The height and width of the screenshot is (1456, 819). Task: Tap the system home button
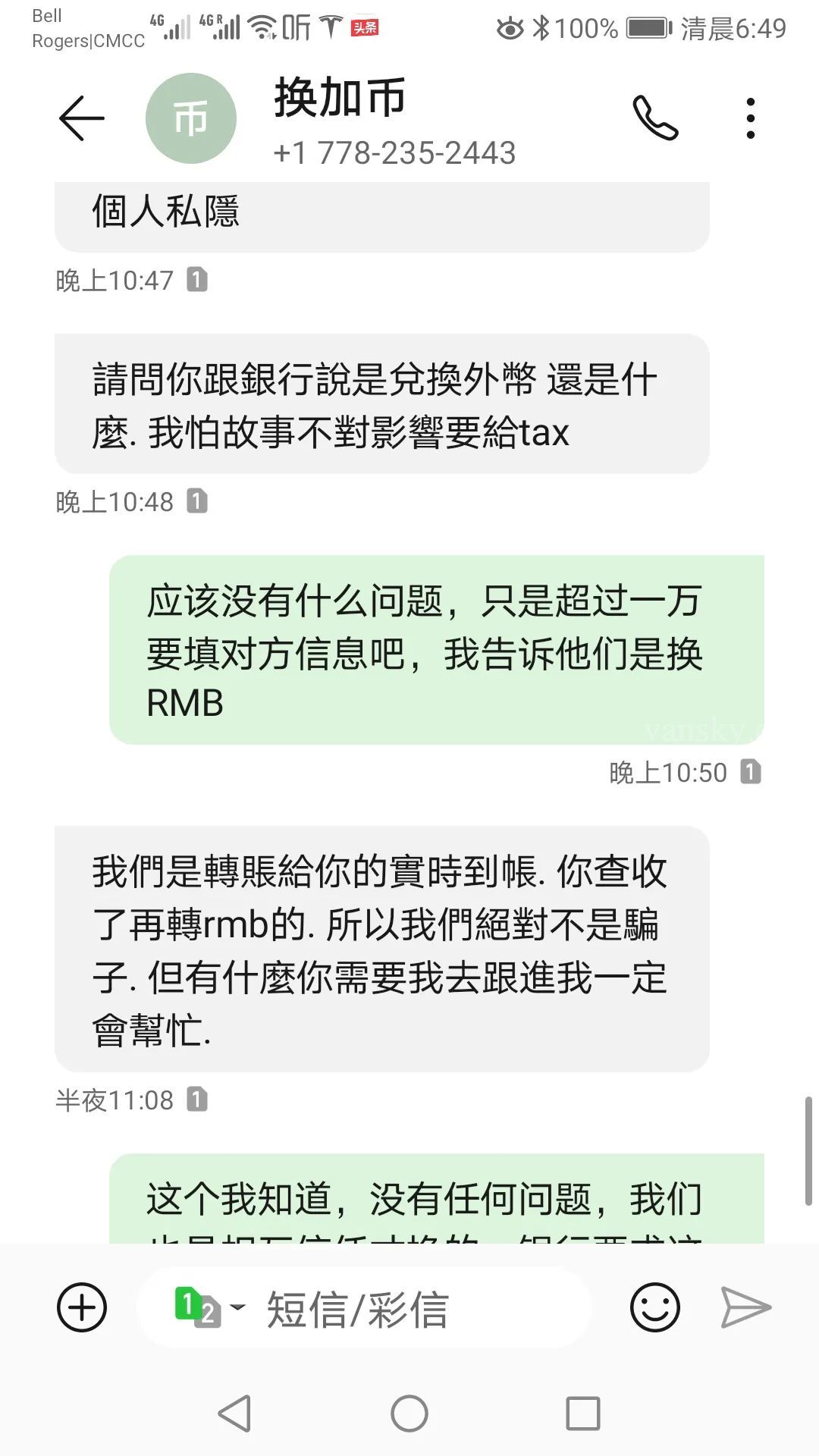coord(409,1414)
